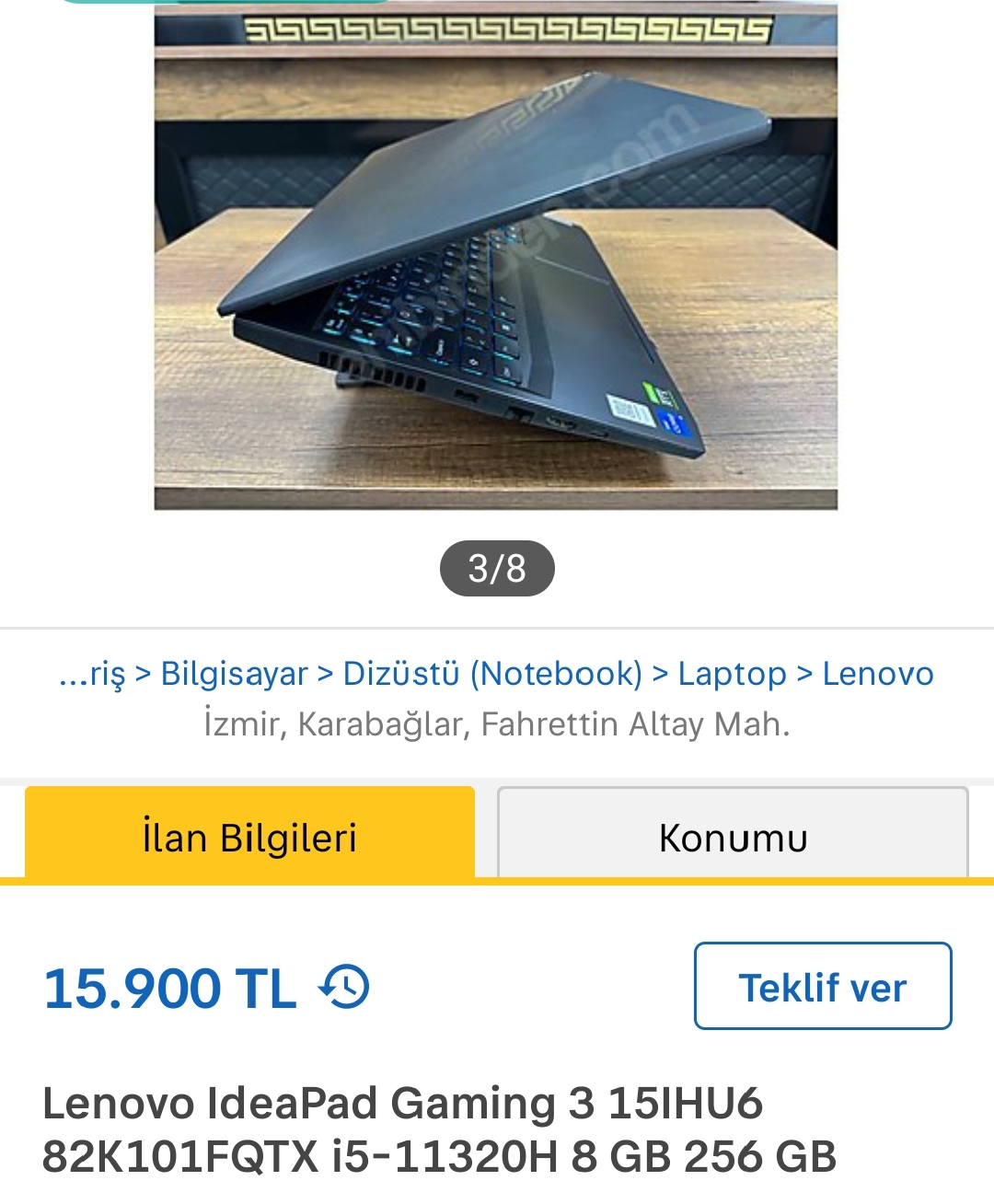Open the price history clock icon
Image resolution: width=994 pixels, height=1204 pixels.
click(341, 988)
